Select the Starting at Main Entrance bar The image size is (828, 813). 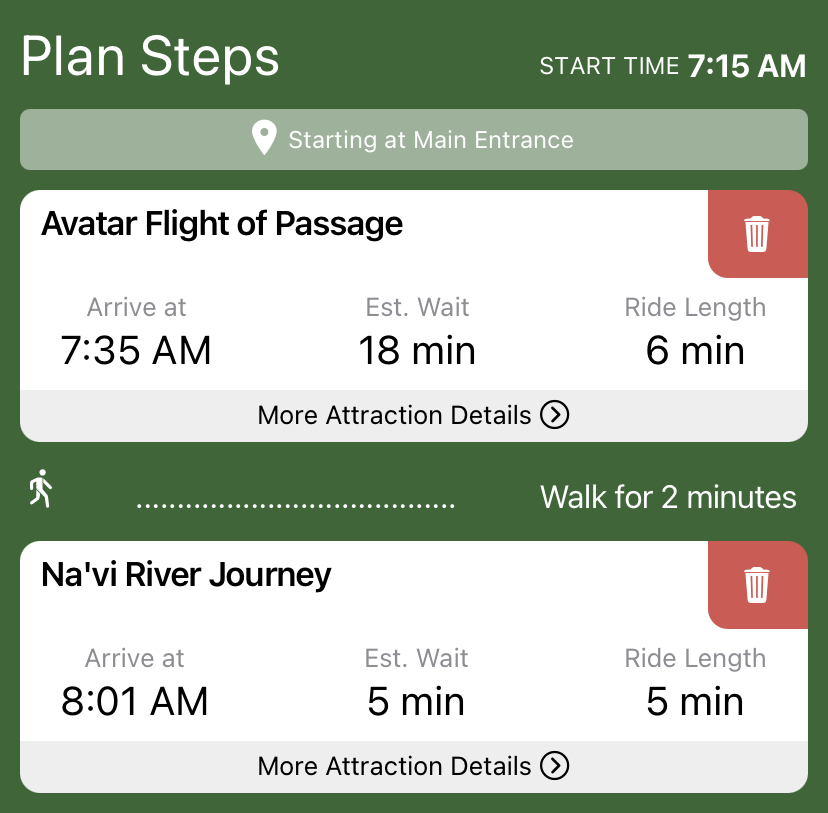[413, 139]
